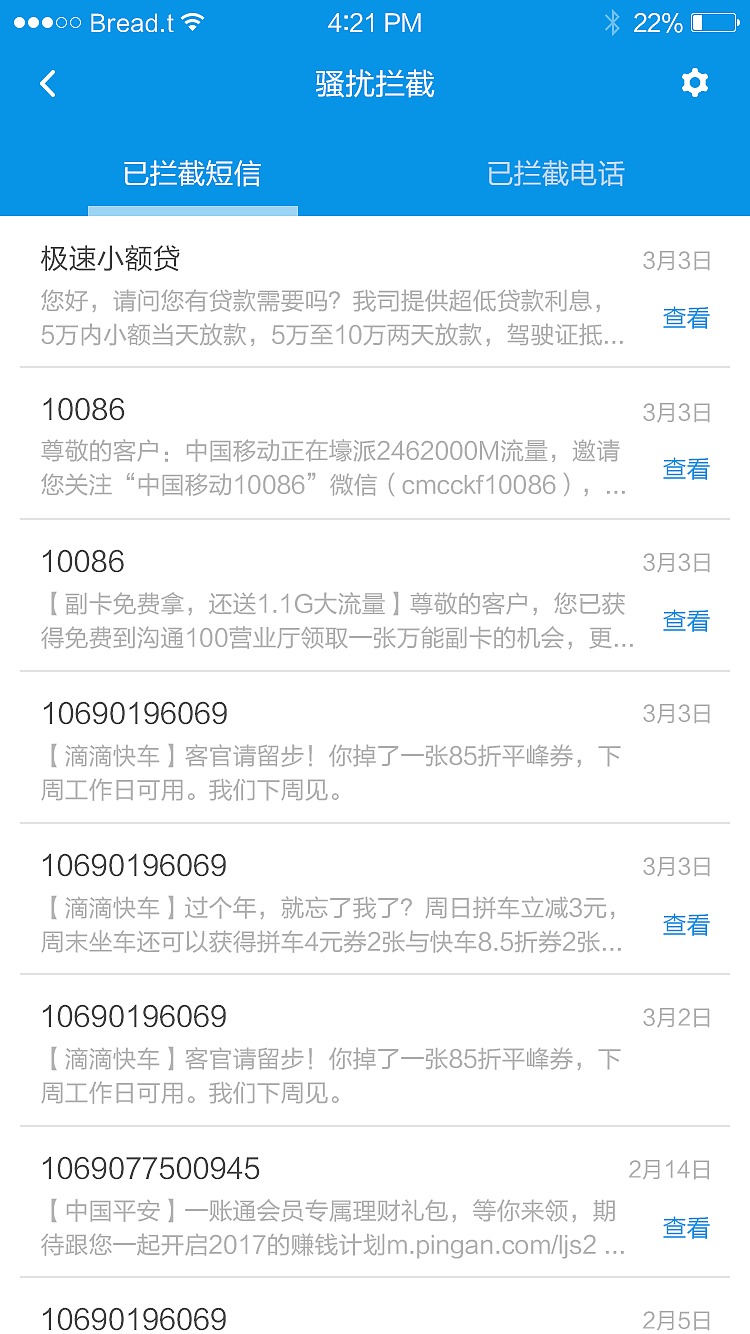查看 the 副卡免费拿 message from 10086
Viewport: 750px width, 1334px height.
click(x=686, y=621)
